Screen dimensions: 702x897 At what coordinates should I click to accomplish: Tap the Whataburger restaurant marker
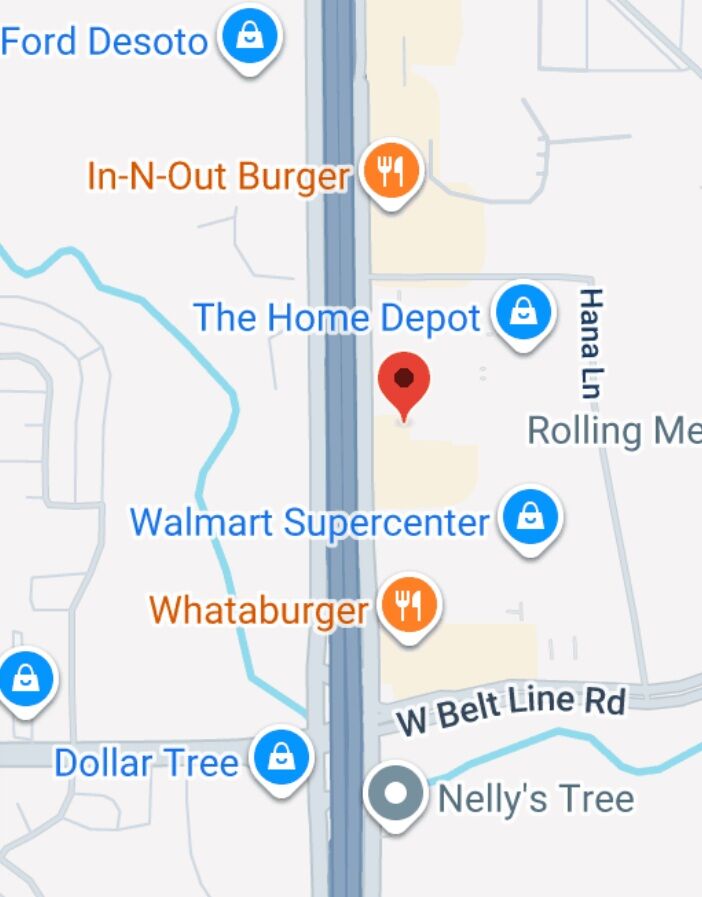click(x=410, y=605)
